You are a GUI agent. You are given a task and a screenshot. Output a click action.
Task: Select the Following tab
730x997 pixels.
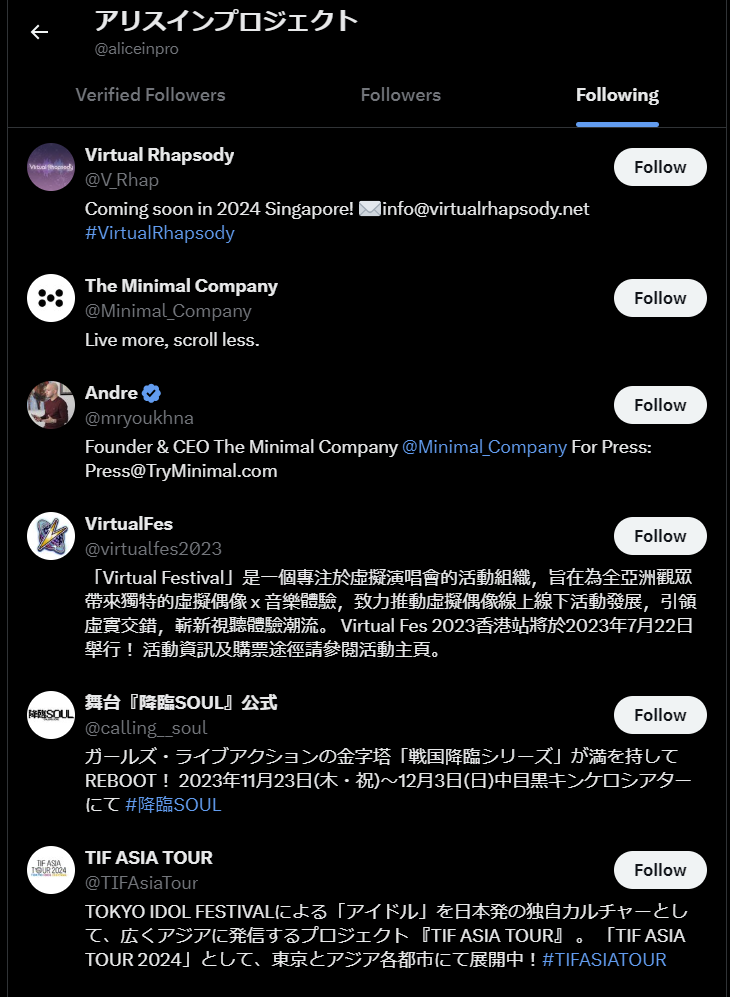click(617, 95)
